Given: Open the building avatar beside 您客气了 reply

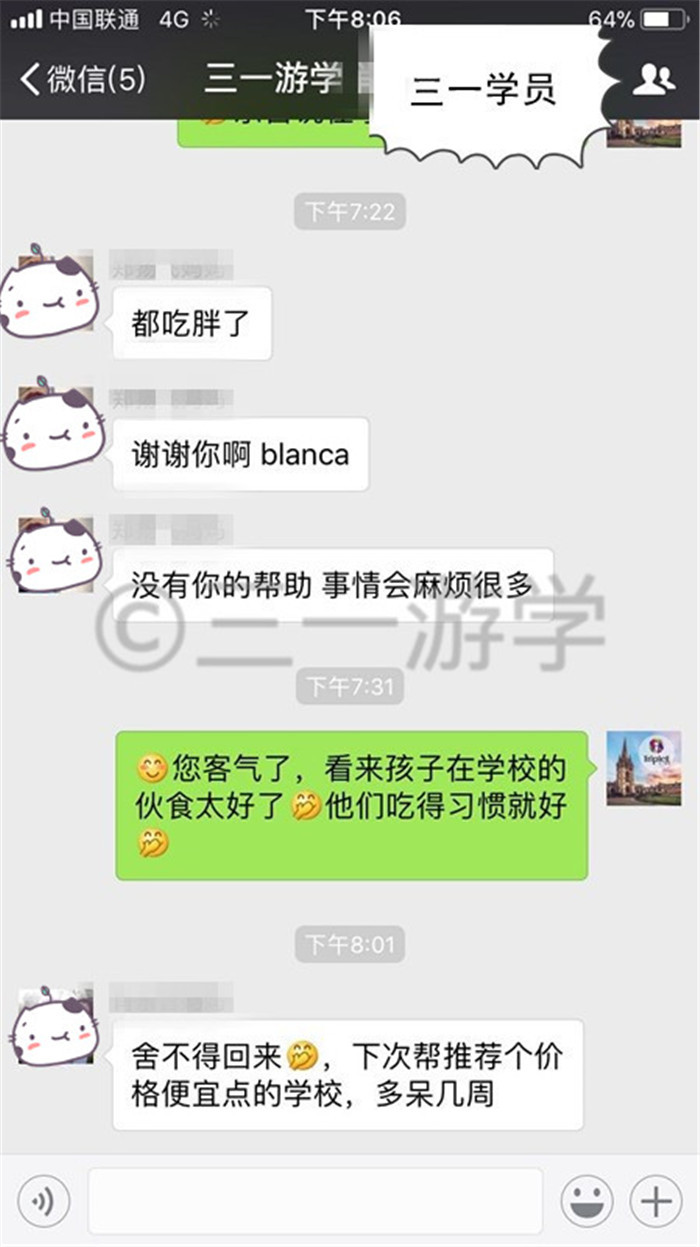Looking at the screenshot, I should click(644, 768).
